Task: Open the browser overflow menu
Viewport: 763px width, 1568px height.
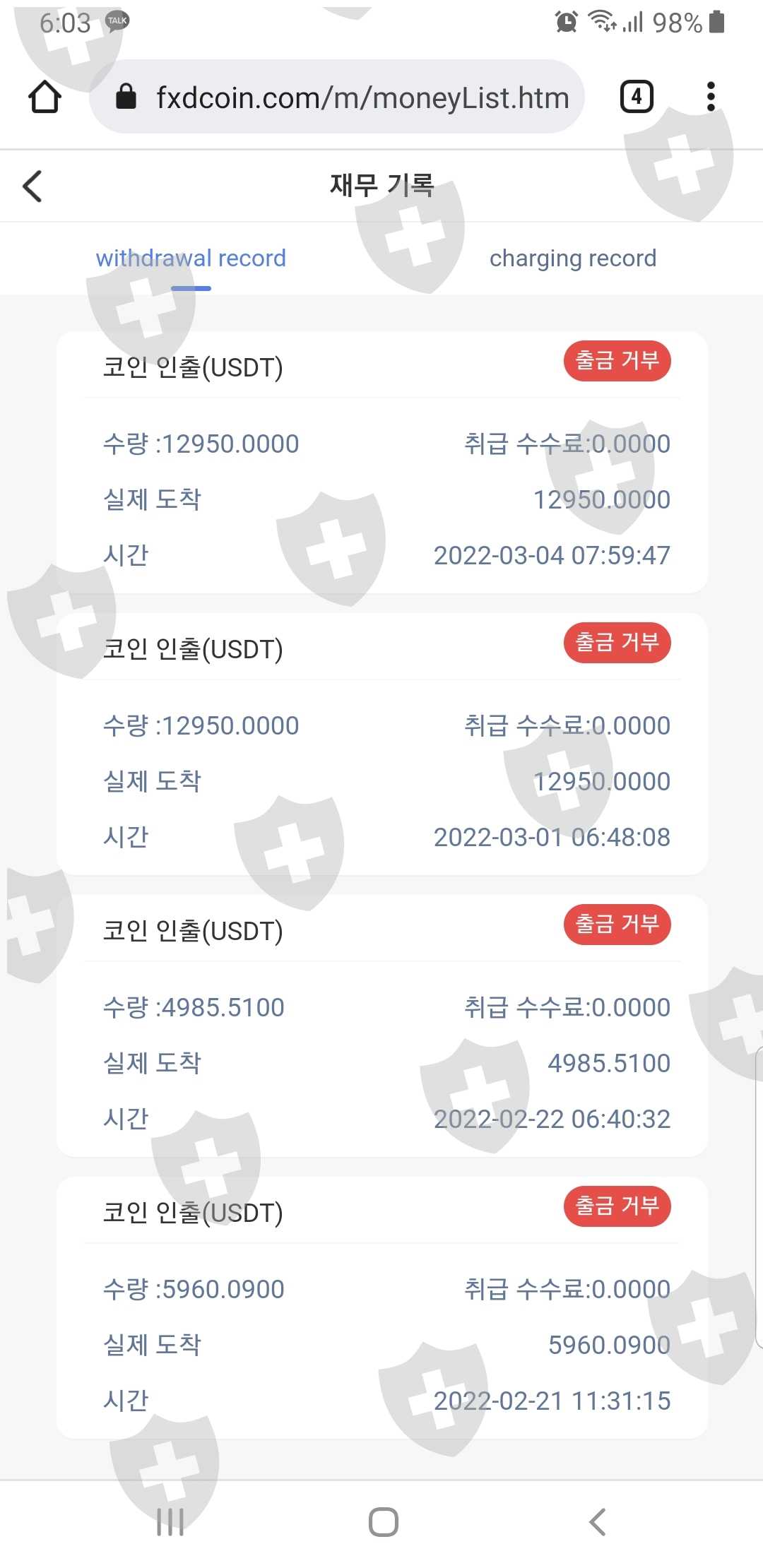Action: coord(711,97)
